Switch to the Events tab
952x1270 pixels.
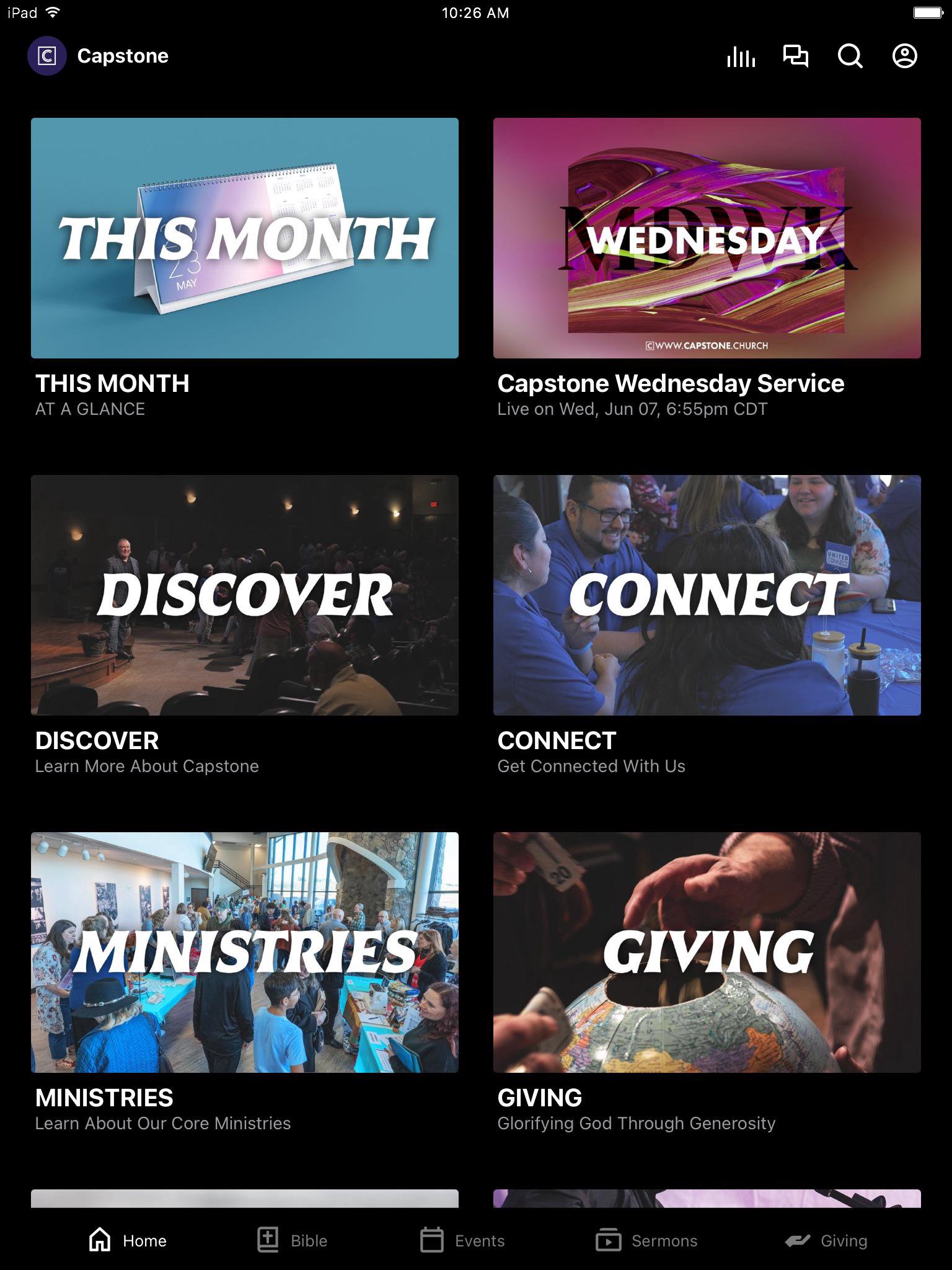(x=462, y=1240)
